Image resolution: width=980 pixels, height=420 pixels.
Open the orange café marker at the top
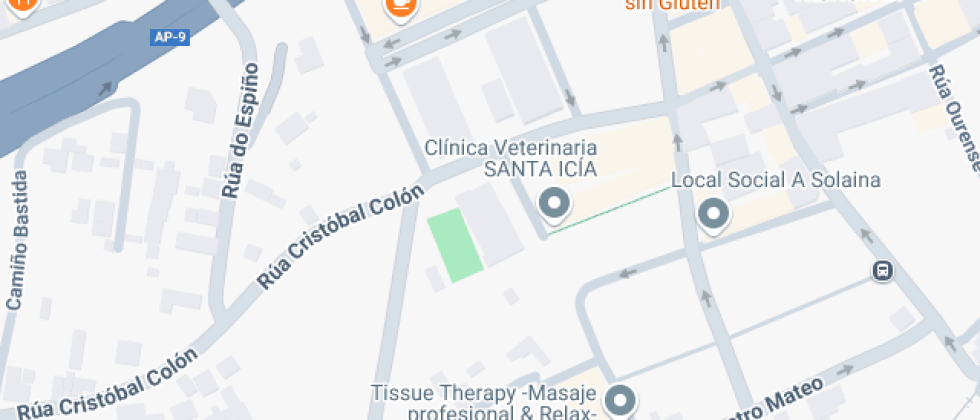(x=401, y=8)
